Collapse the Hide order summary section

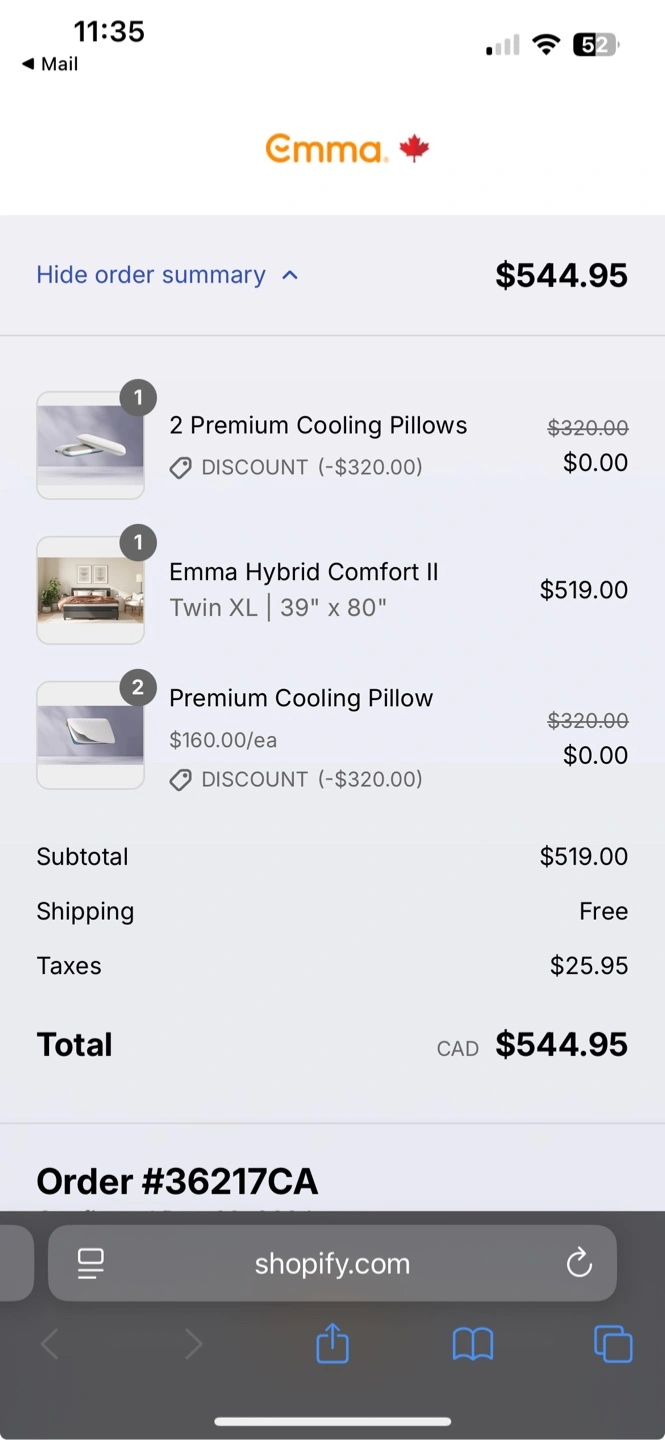tap(166, 275)
